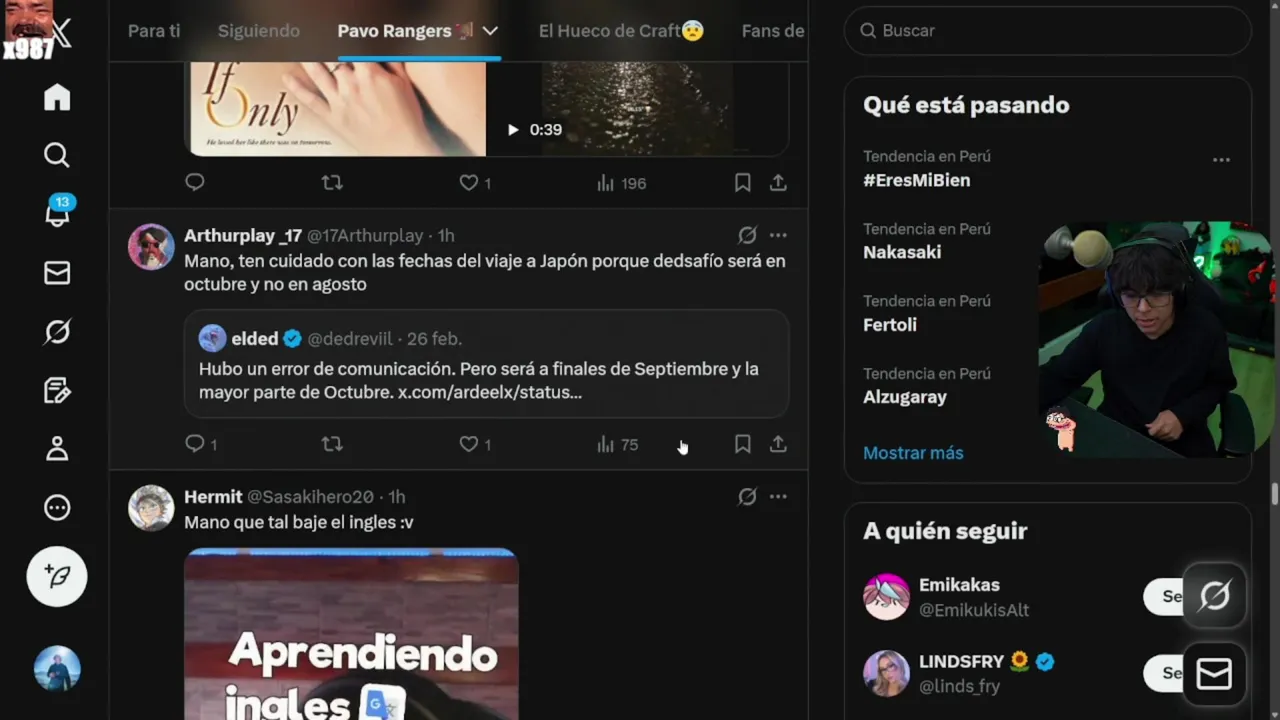Compose a new post
1280x720 pixels.
tap(57, 576)
